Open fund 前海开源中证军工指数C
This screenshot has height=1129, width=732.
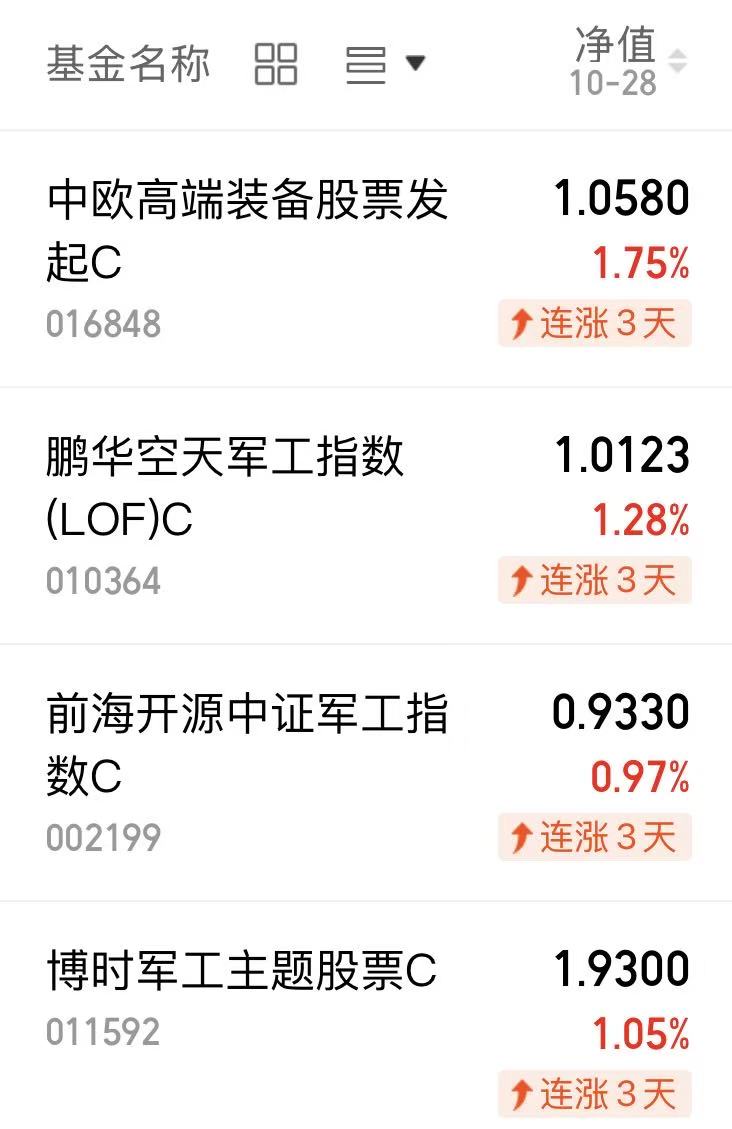[366, 773]
